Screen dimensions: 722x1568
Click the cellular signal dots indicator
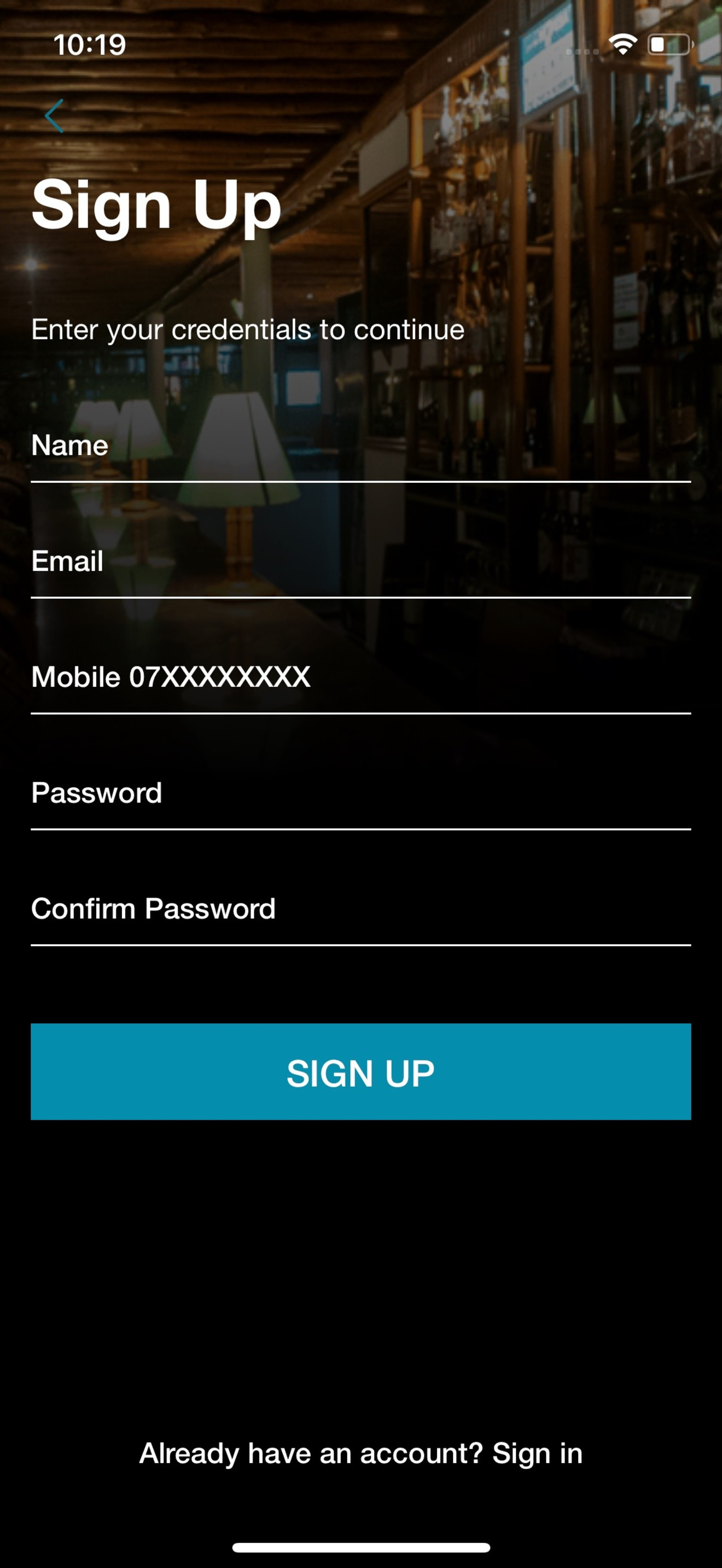[582, 53]
